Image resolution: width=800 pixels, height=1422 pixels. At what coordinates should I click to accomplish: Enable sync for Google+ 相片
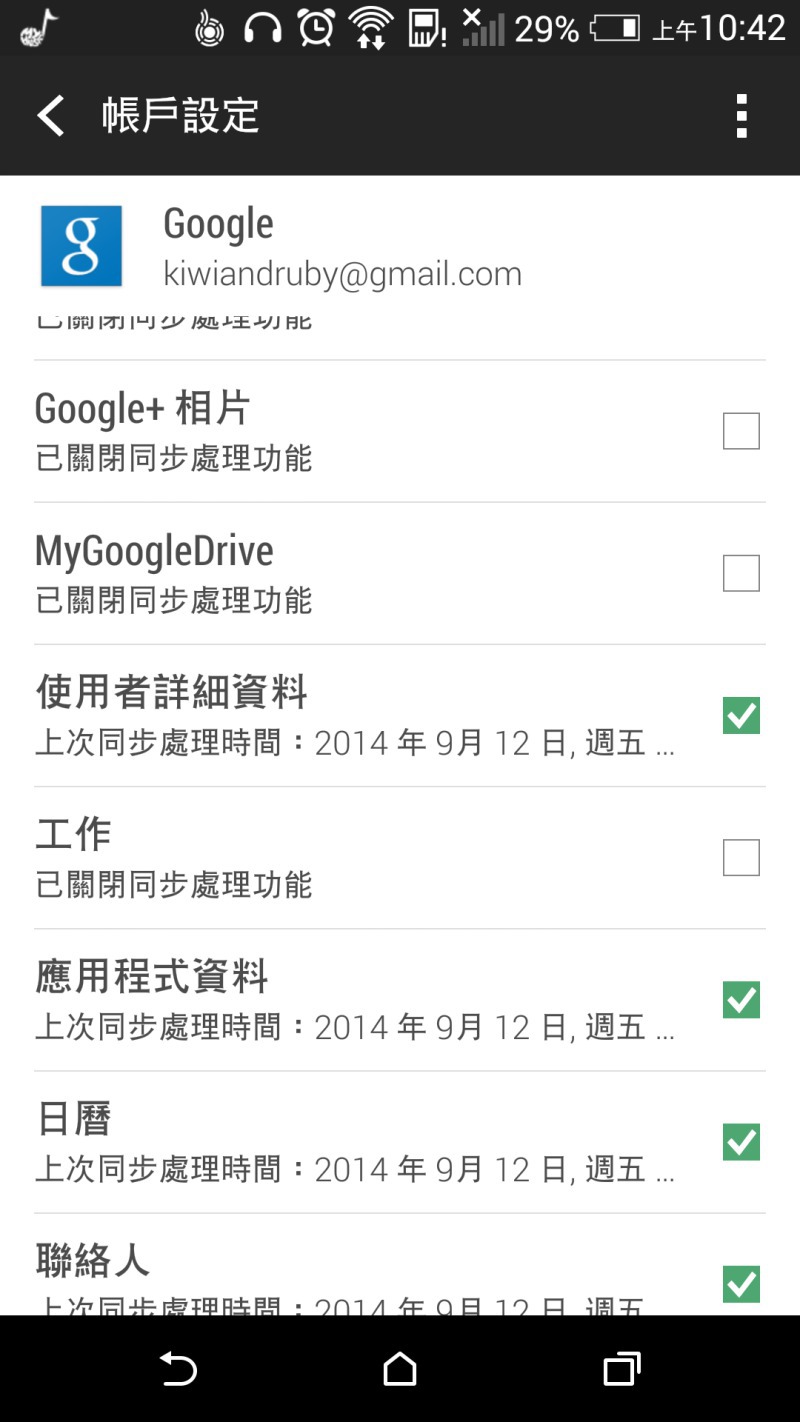pos(741,431)
